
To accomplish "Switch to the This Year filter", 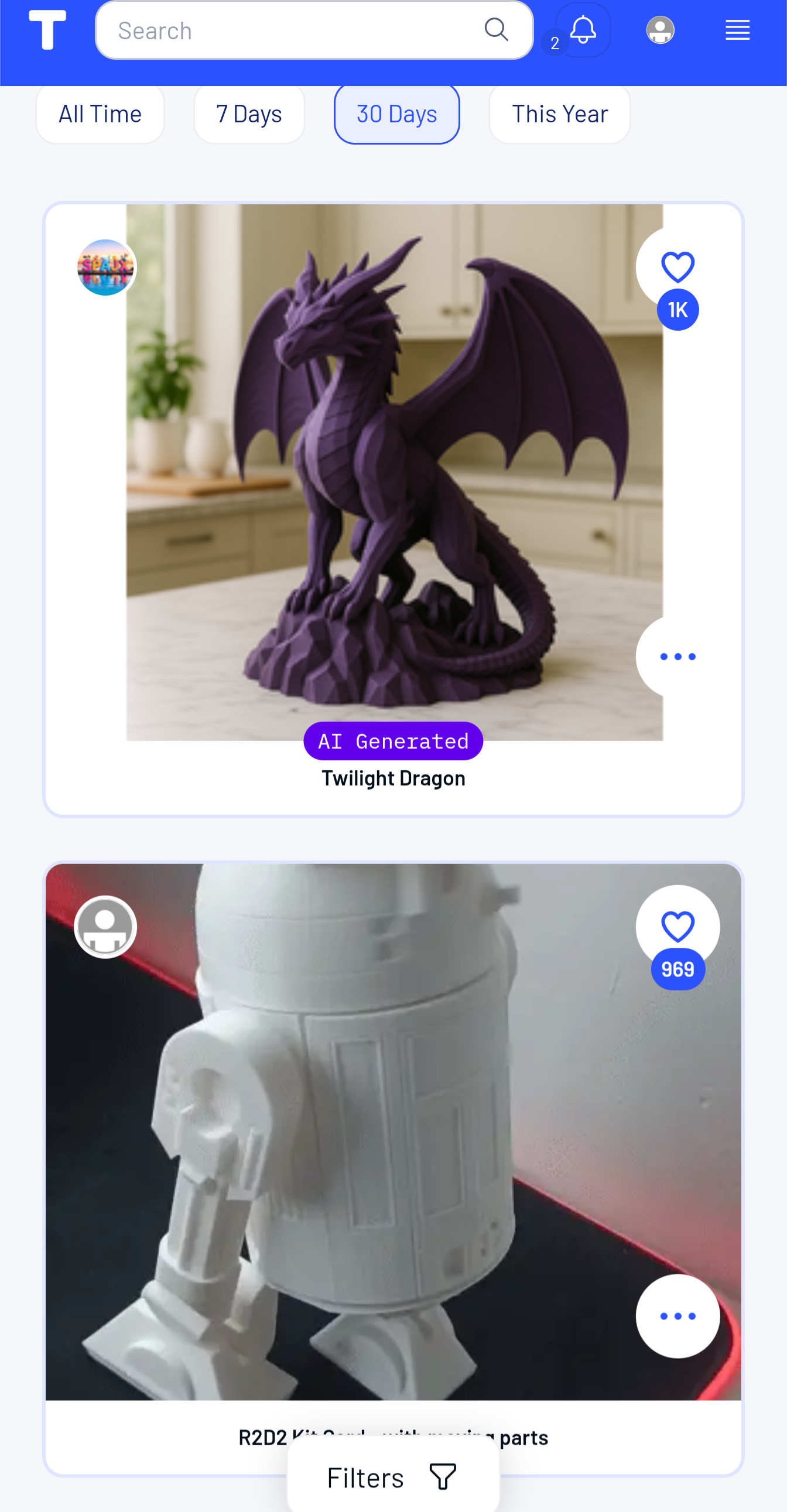I will pos(560,114).
